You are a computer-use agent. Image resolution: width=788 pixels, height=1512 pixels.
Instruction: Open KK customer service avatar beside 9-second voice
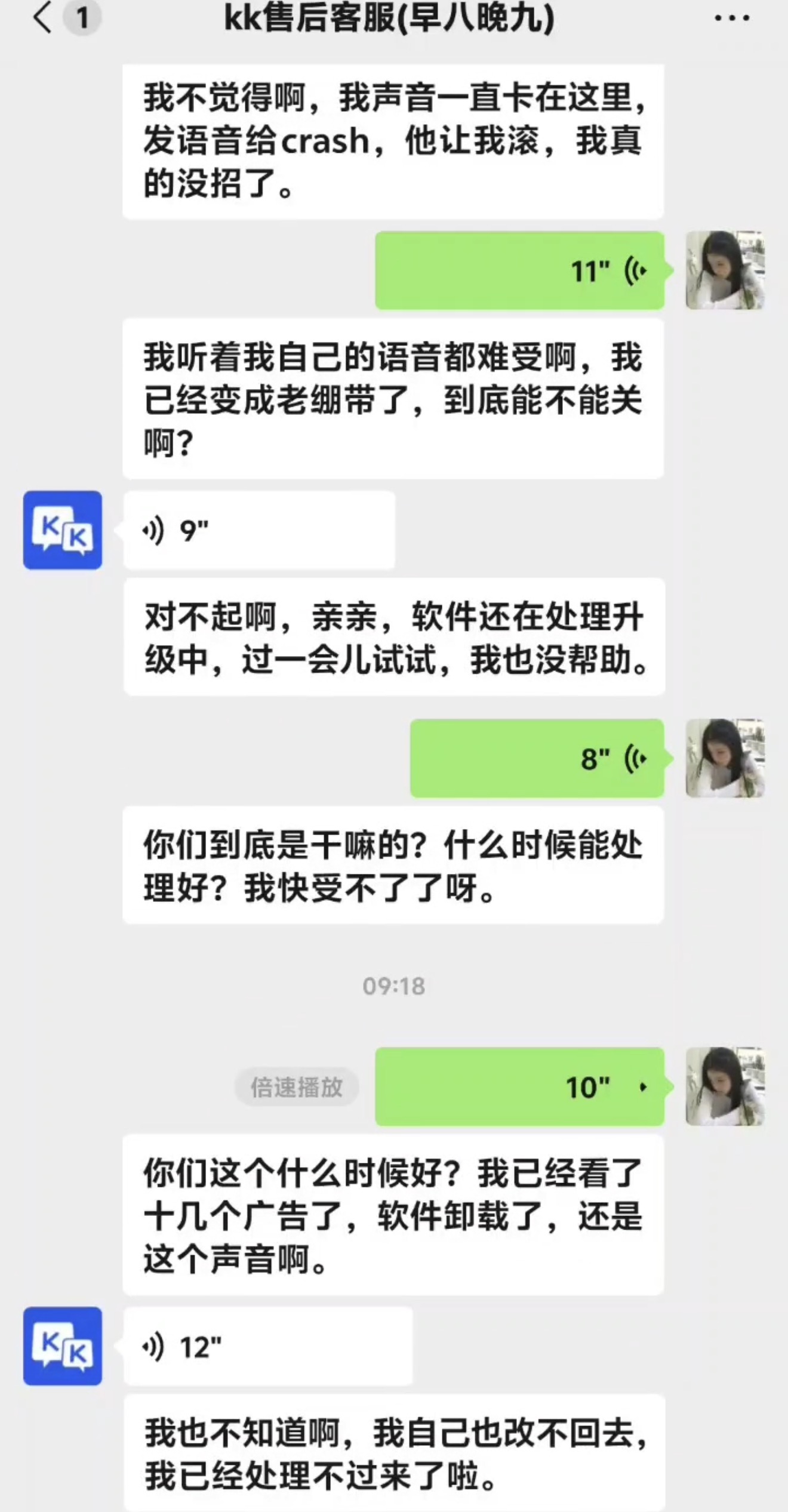pos(63,530)
